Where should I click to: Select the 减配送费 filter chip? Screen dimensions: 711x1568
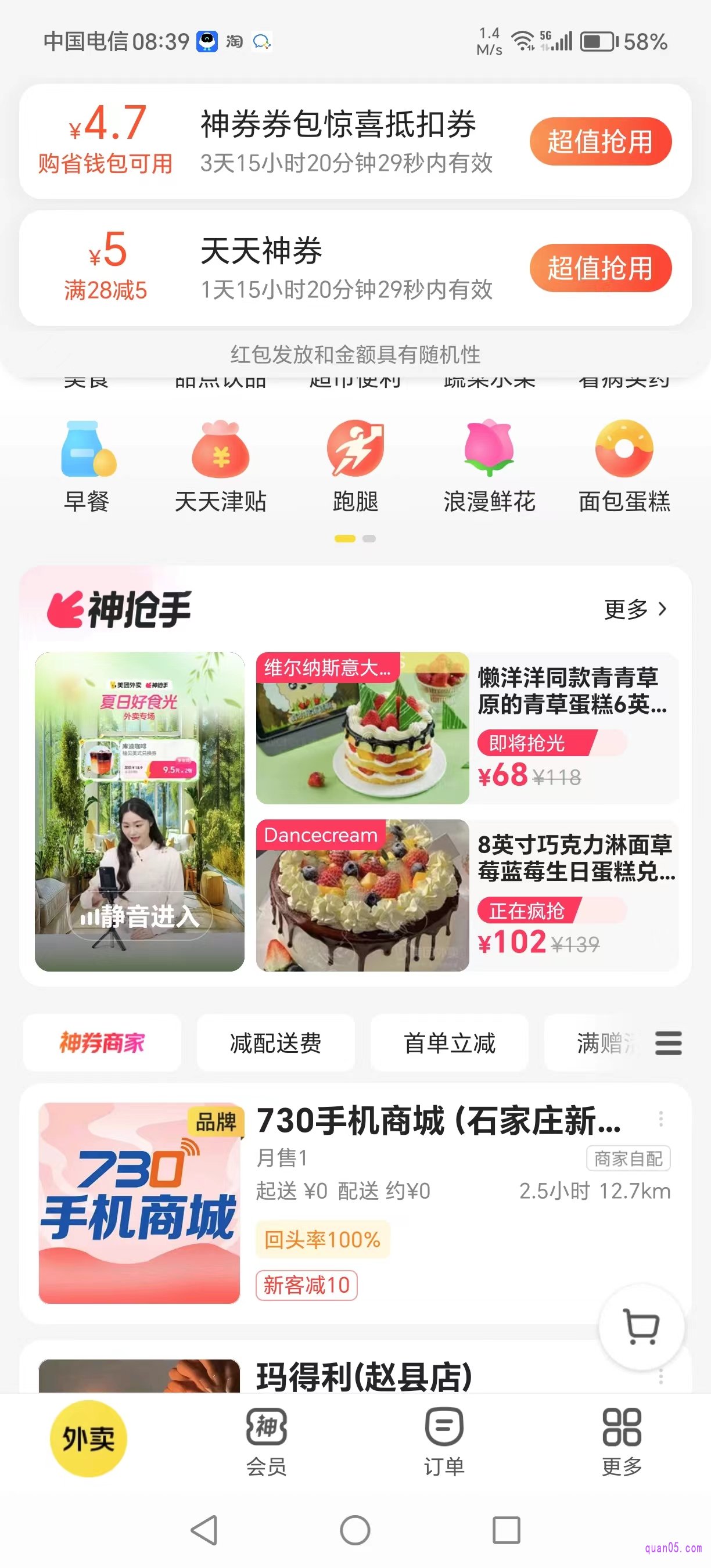276,1042
